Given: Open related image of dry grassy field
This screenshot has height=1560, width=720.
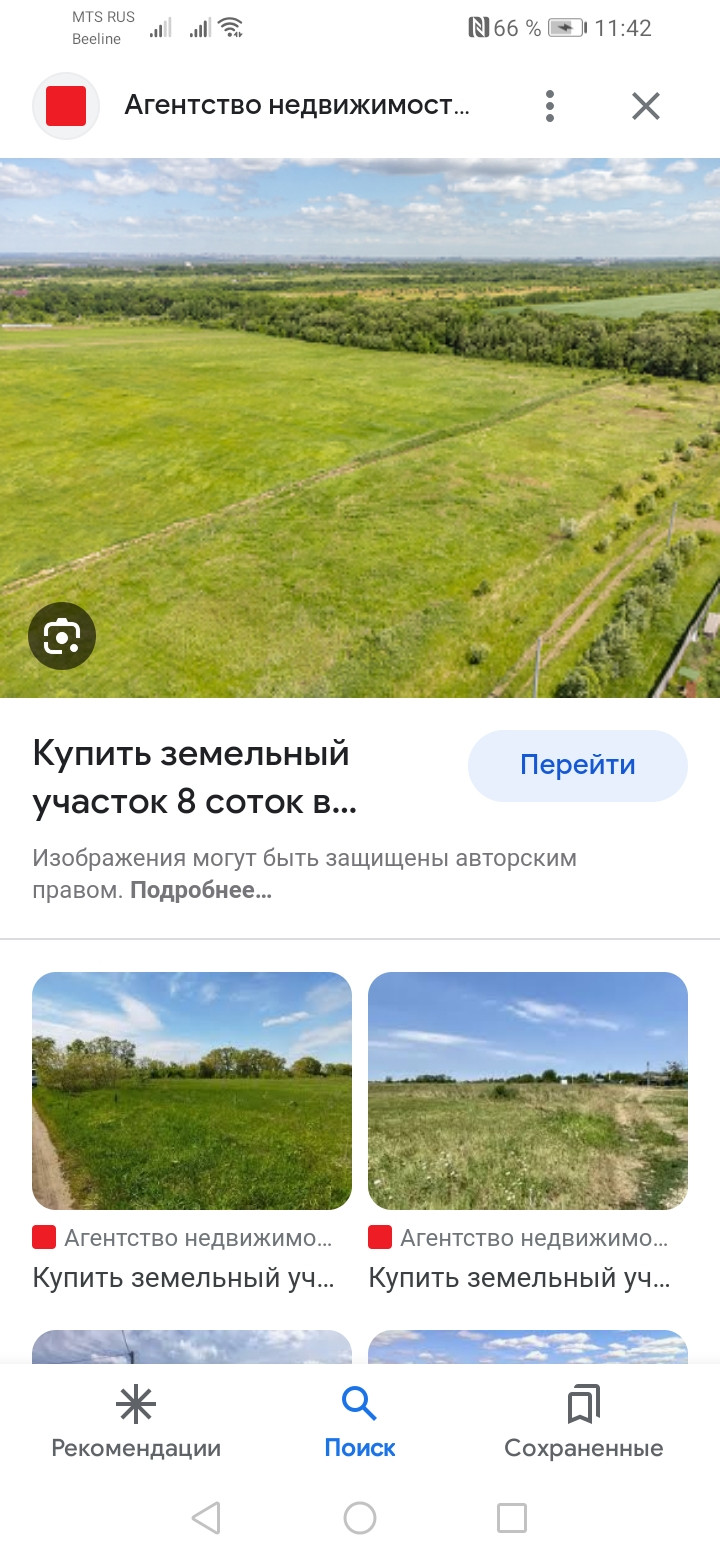Looking at the screenshot, I should pyautogui.click(x=528, y=1090).
